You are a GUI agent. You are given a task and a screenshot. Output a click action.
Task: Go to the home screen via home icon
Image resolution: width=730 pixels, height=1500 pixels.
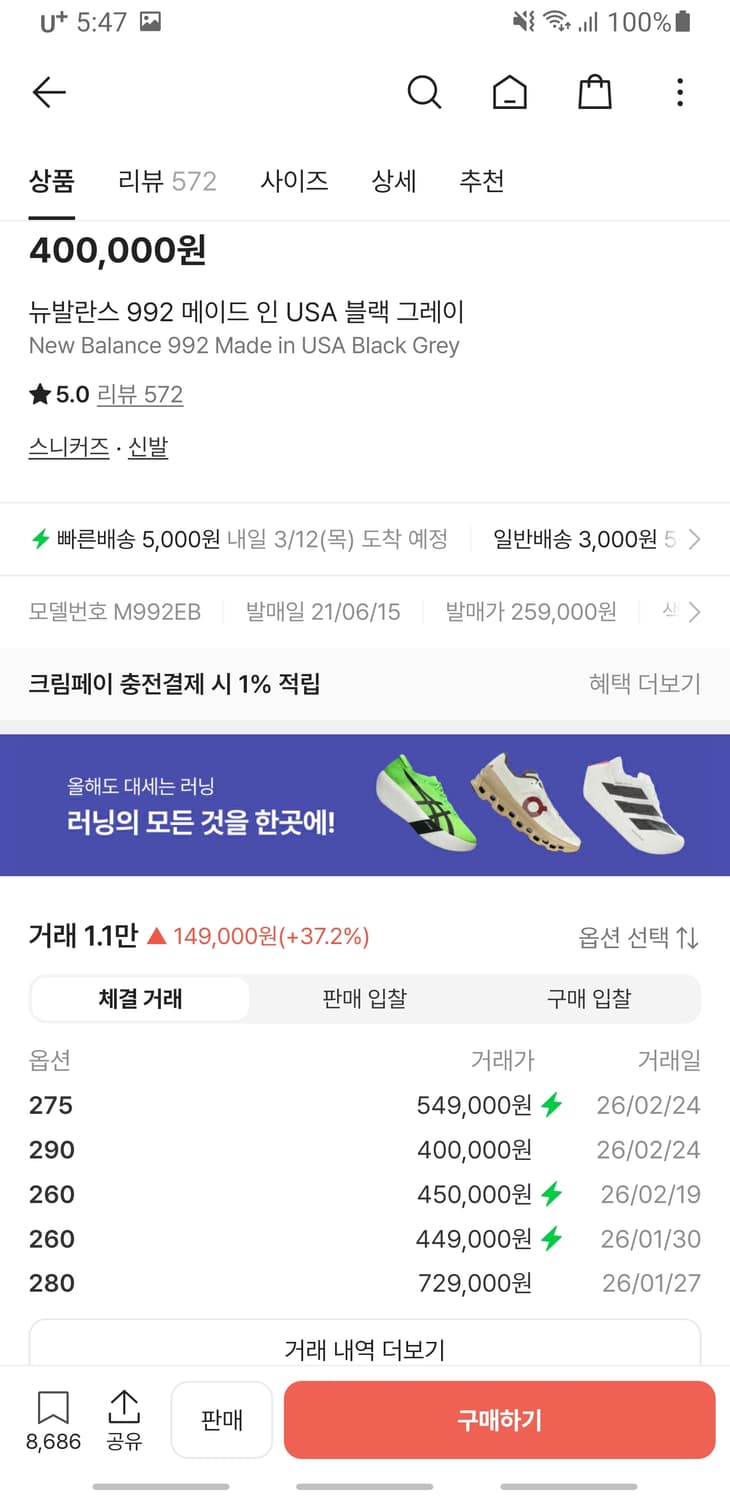point(509,91)
